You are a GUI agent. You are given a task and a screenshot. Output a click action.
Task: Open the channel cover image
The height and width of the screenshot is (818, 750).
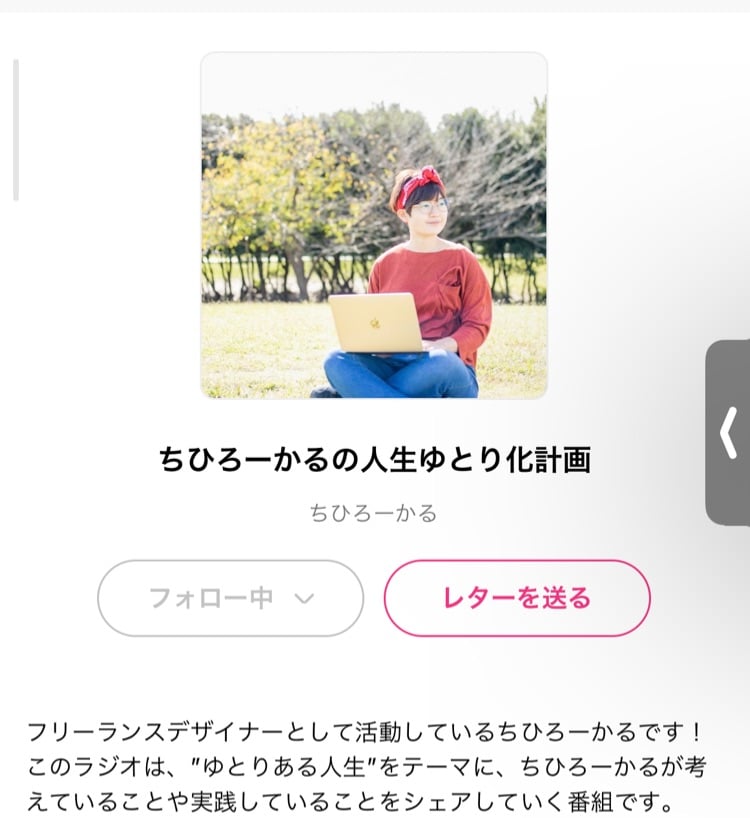point(374,226)
